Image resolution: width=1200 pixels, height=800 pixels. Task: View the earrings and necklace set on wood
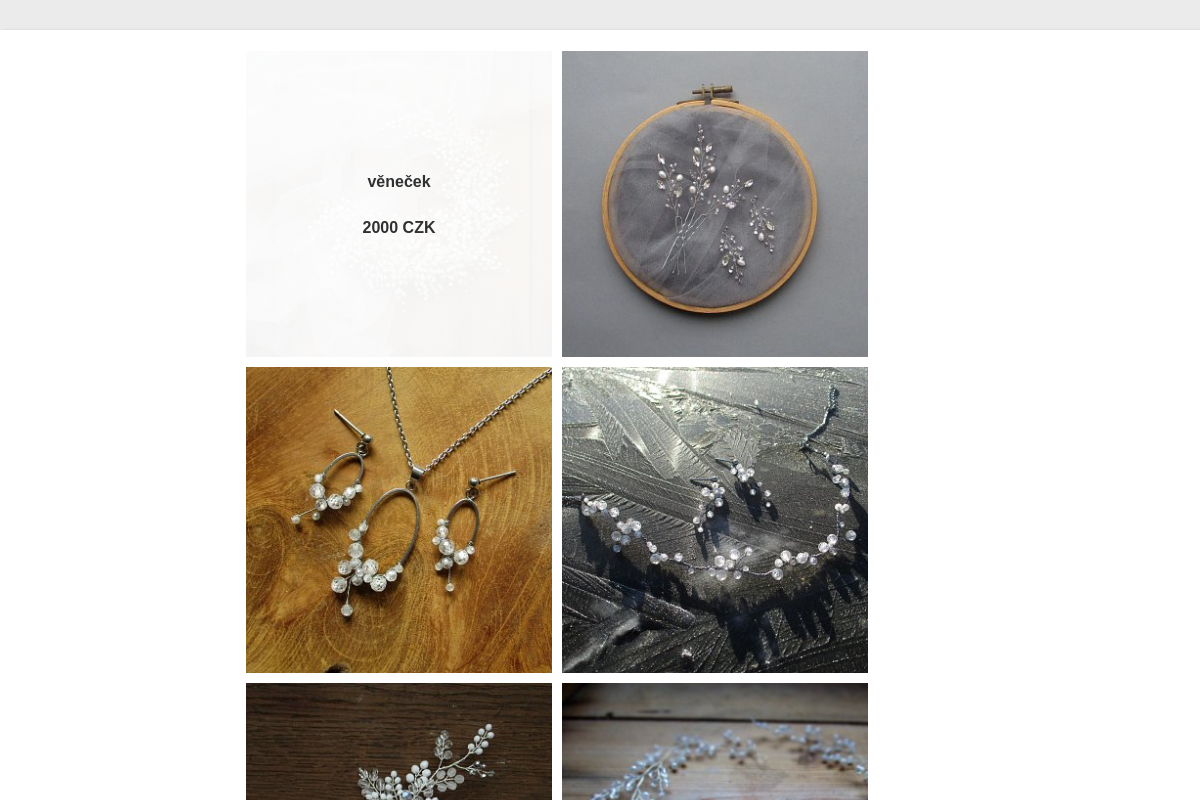[x=398, y=520]
